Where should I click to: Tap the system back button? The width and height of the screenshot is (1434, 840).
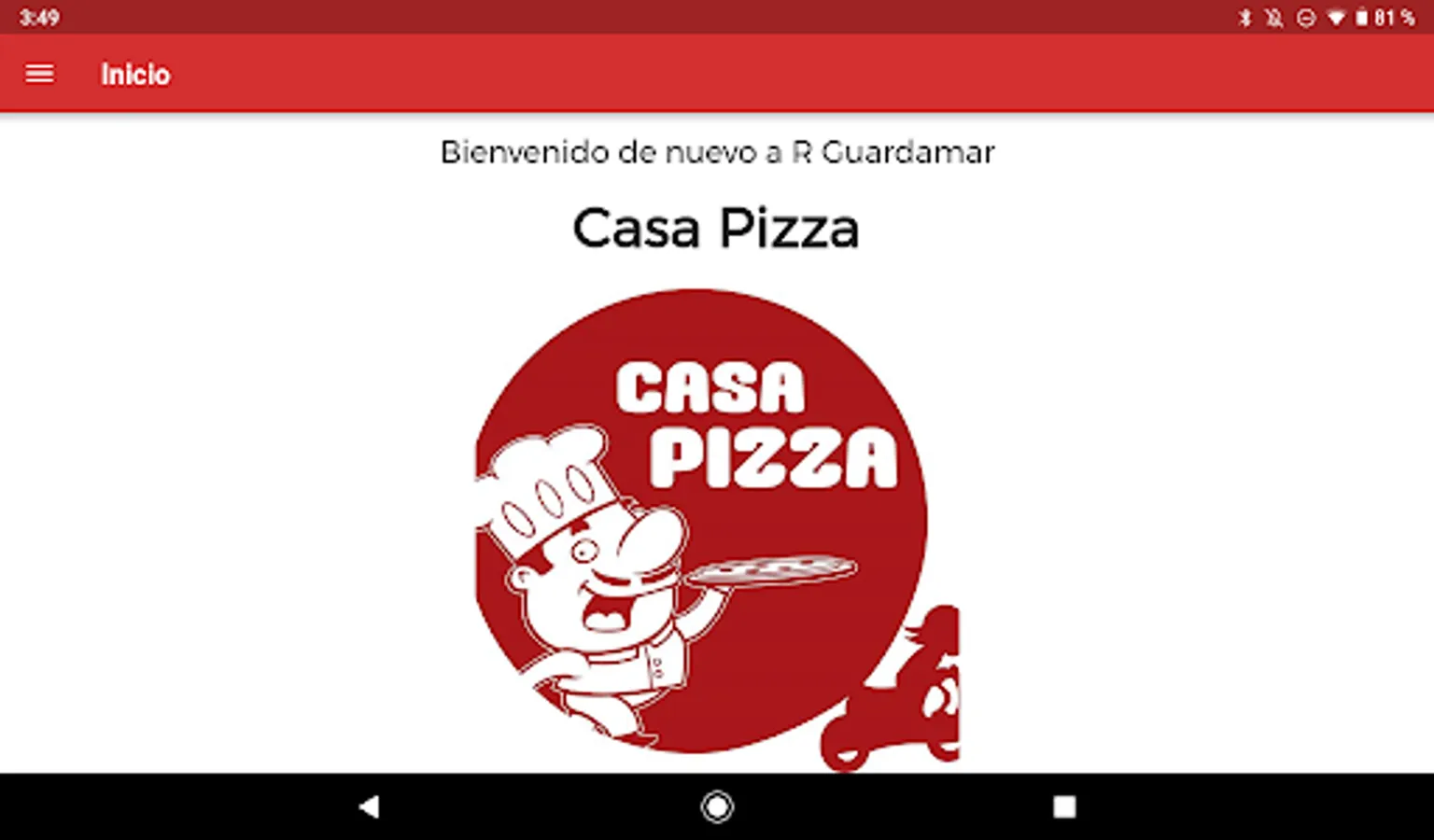point(370,806)
